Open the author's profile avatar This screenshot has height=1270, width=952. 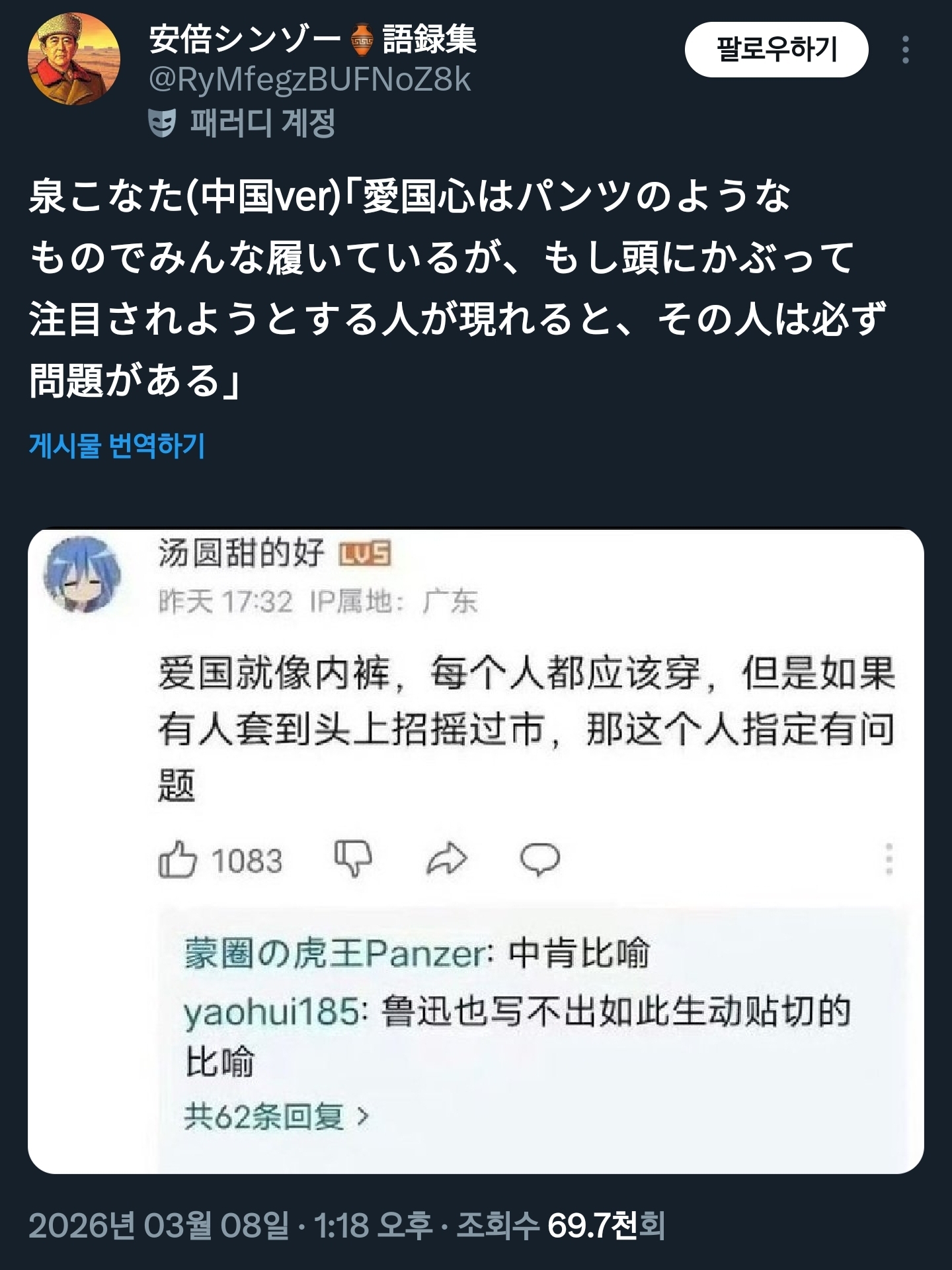point(74,60)
